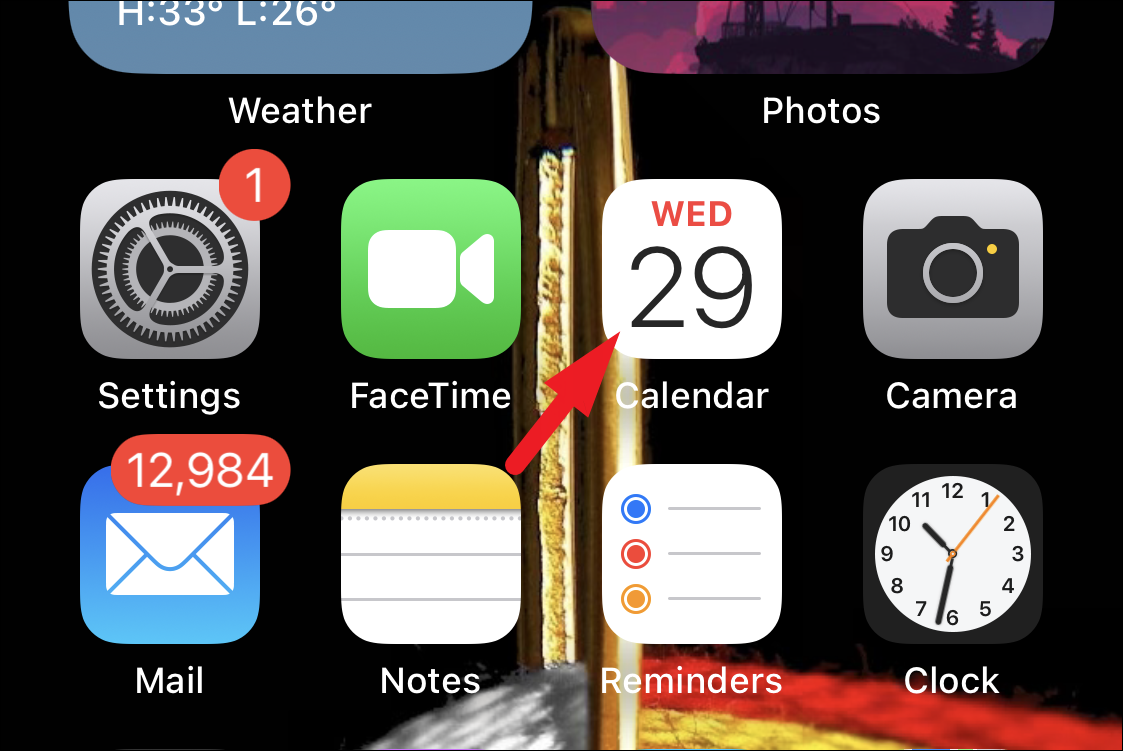Open the Calendar app
Screen dimensions: 1123x751
692,270
